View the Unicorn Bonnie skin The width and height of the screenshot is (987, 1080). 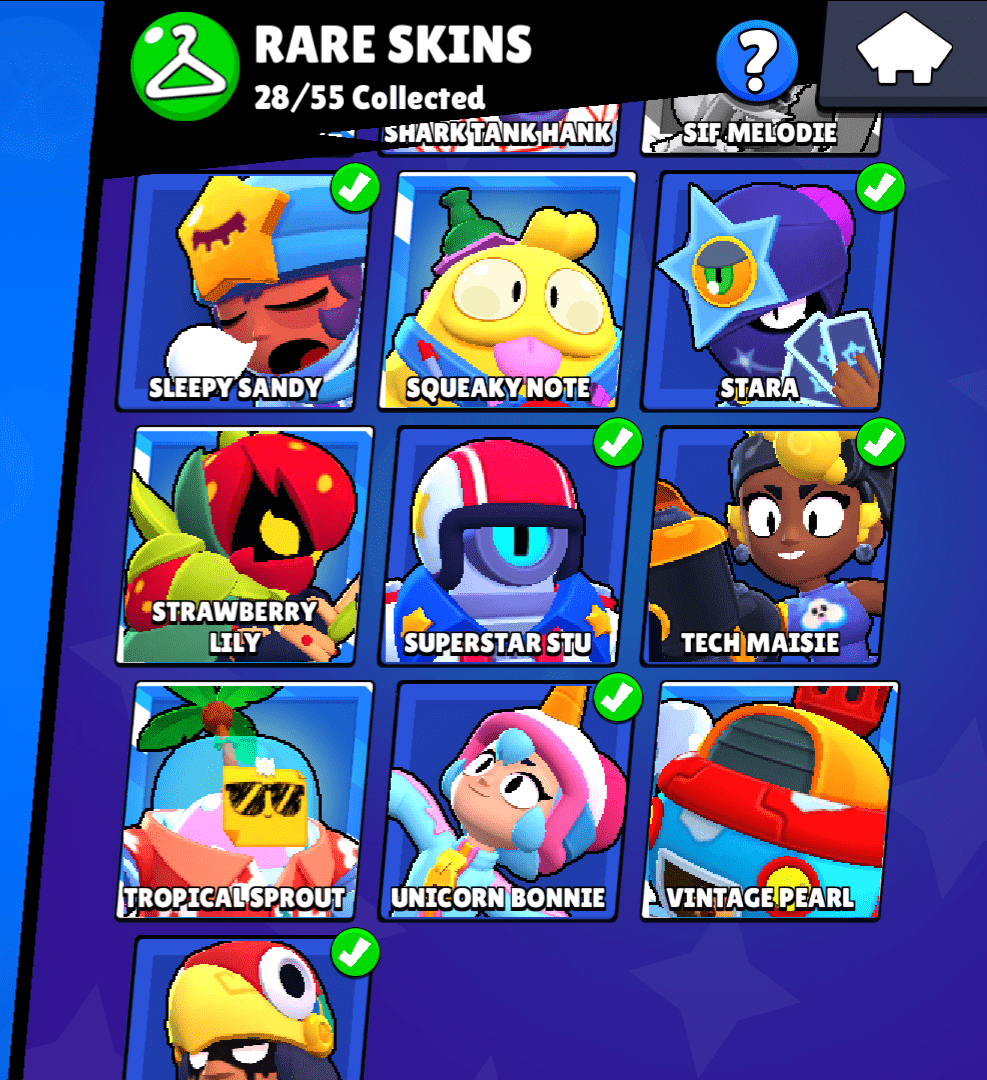click(x=507, y=800)
